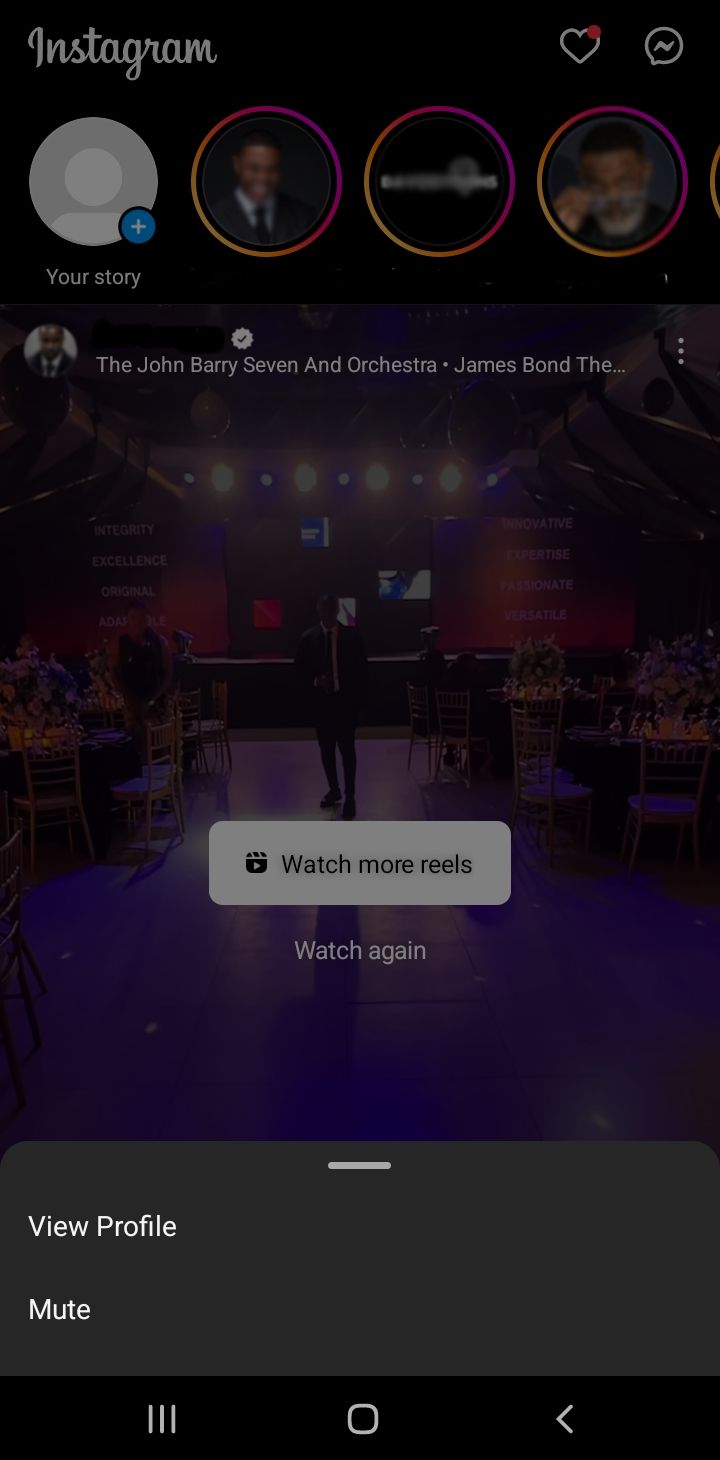Tap Watch again to replay the reel
Image resolution: width=720 pixels, height=1460 pixels.
[360, 950]
